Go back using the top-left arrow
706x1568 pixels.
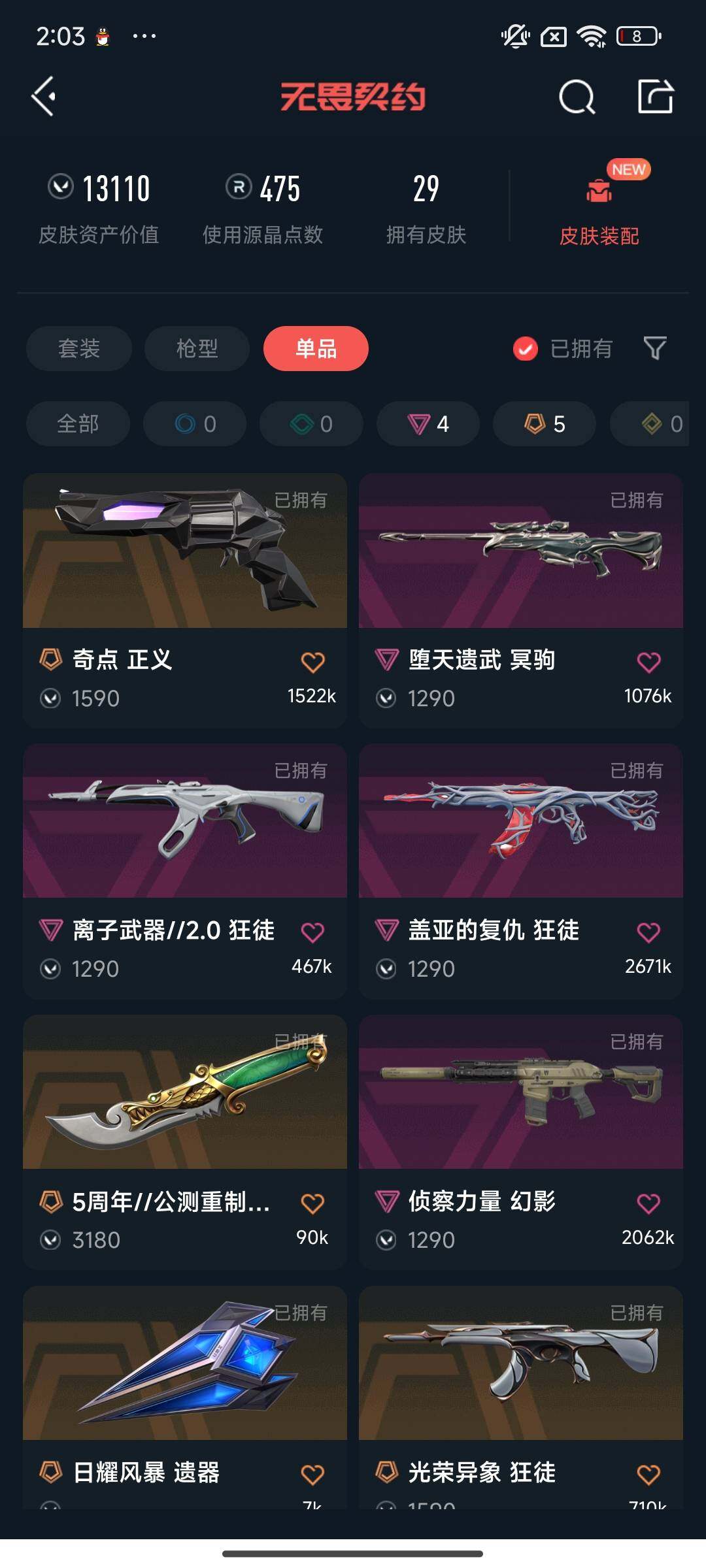43,97
